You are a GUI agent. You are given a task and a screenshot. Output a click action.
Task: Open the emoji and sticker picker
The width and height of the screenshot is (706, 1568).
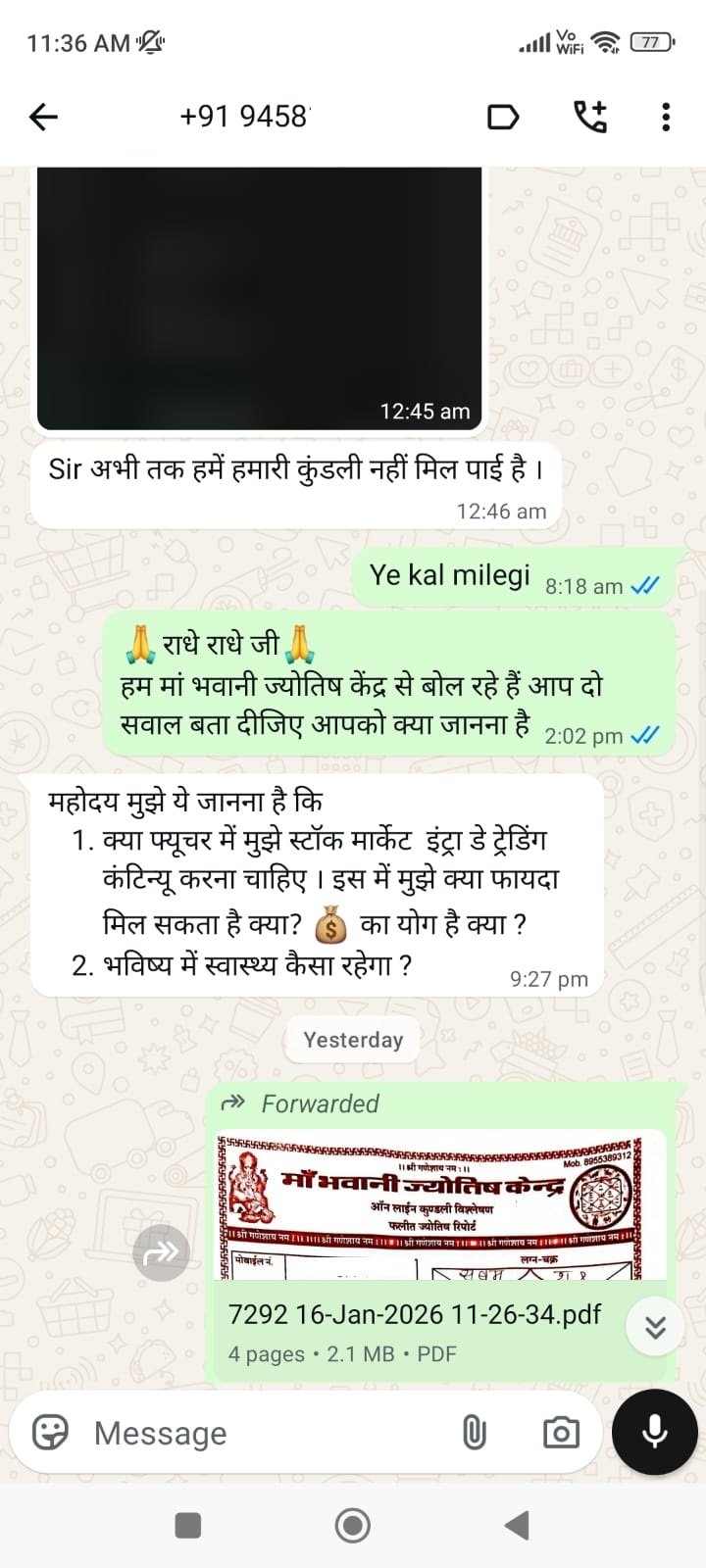51,1432
